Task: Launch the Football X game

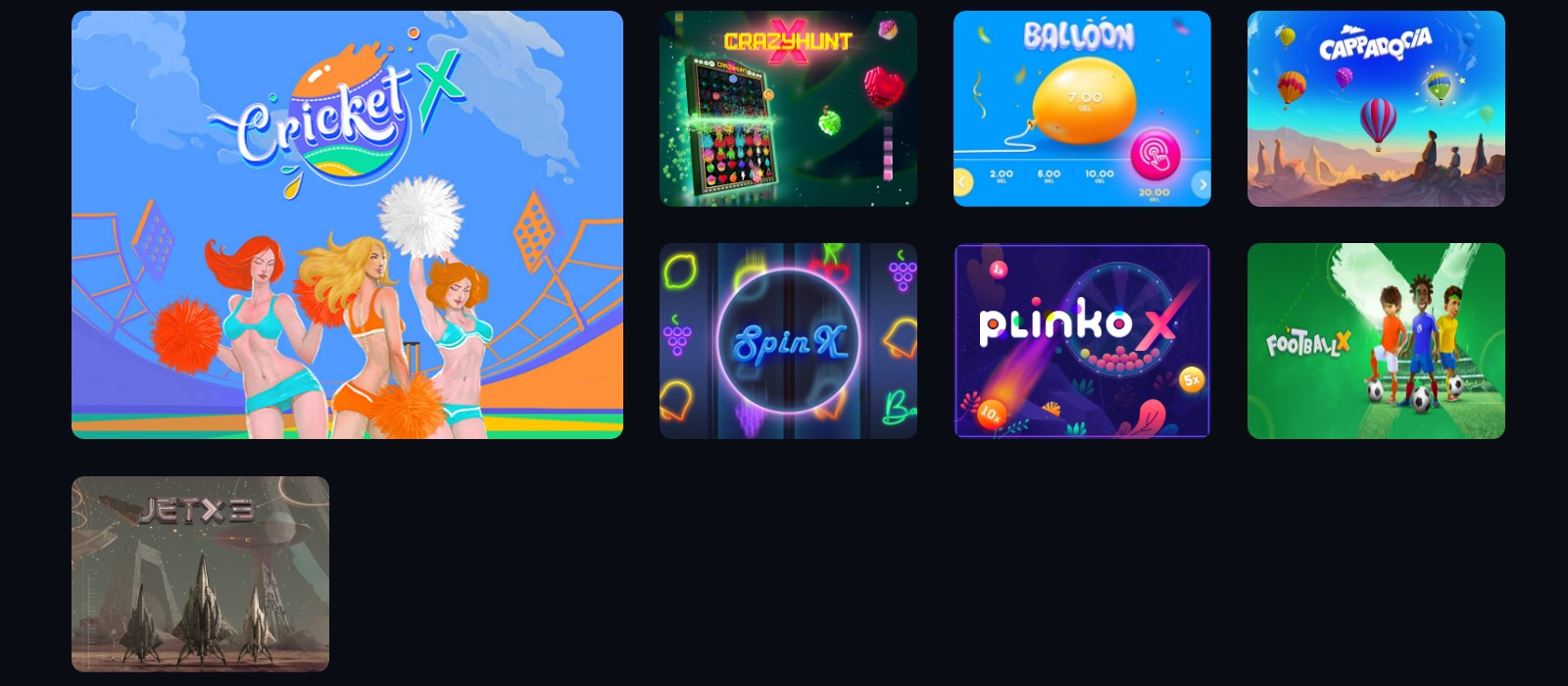Action: 1376,341
